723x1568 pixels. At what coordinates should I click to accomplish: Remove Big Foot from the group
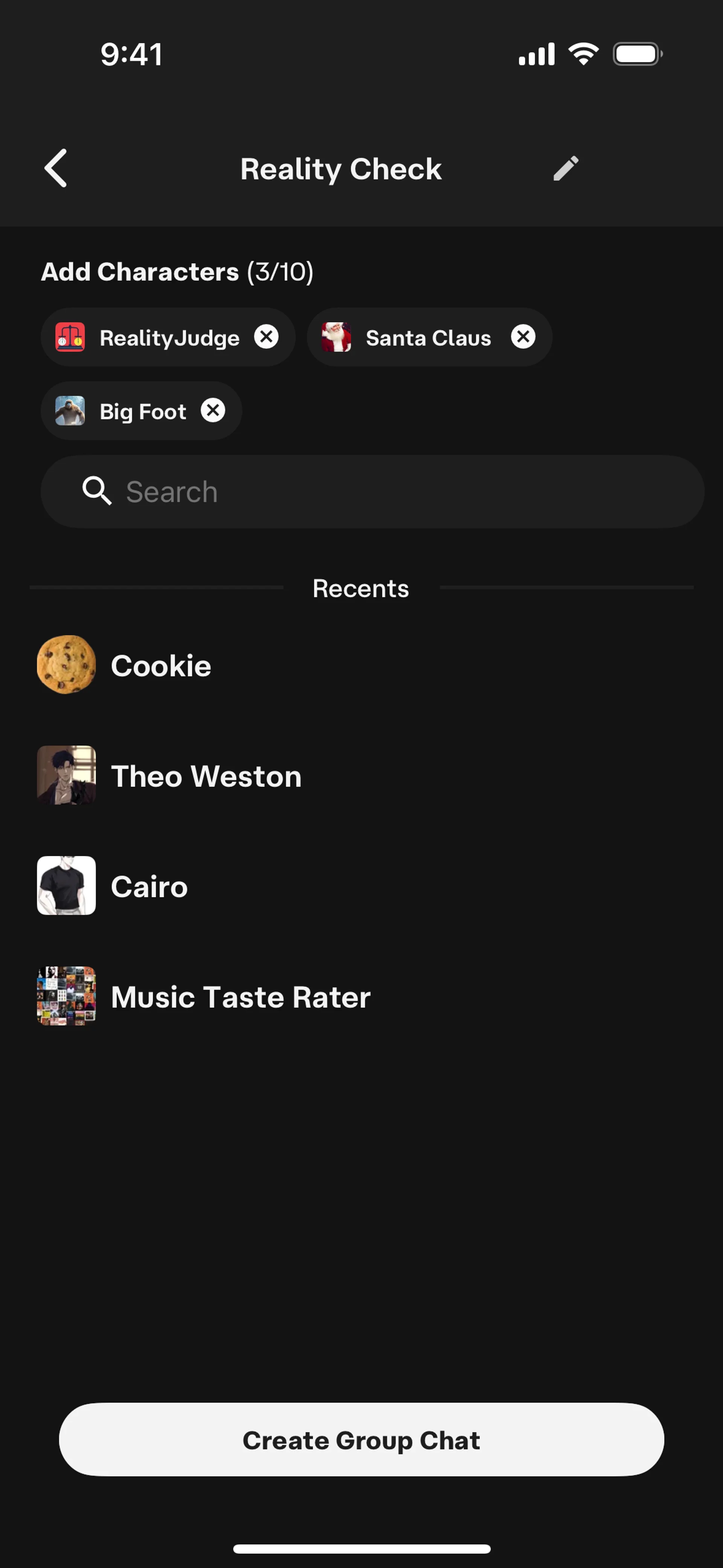213,411
